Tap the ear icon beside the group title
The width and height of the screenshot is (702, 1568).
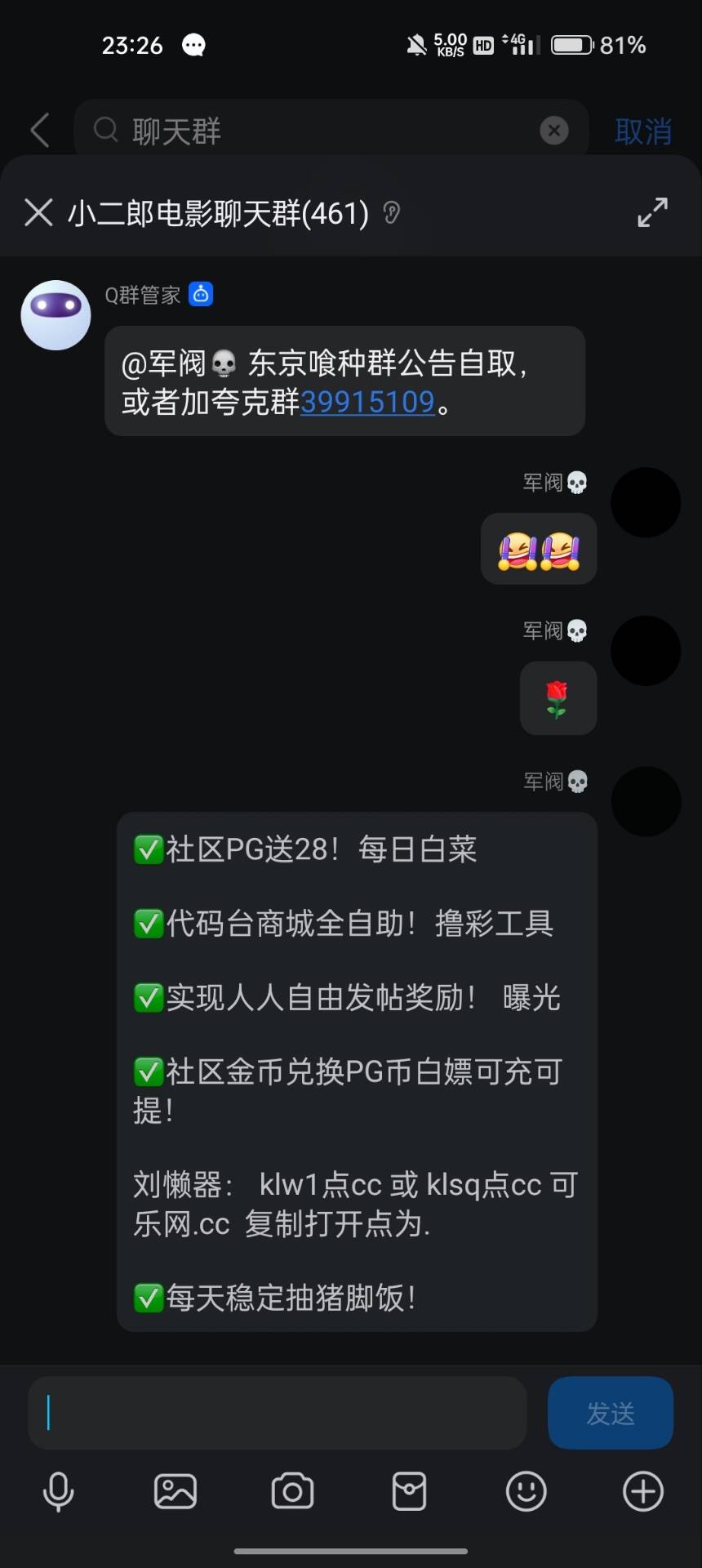(x=392, y=213)
